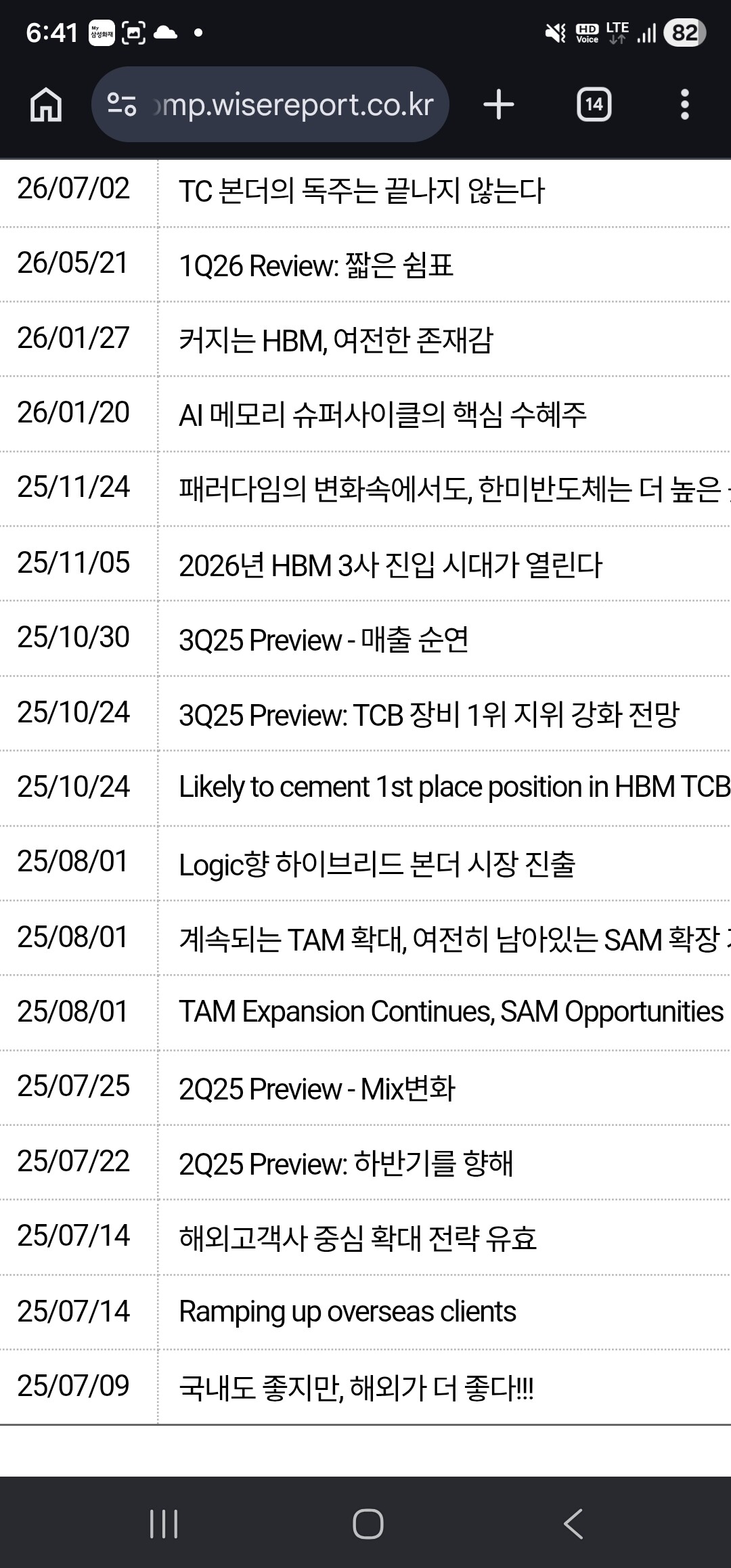Image resolution: width=731 pixels, height=1568 pixels.
Task: Tap the wisereport.co.kr address bar
Action: (270, 104)
